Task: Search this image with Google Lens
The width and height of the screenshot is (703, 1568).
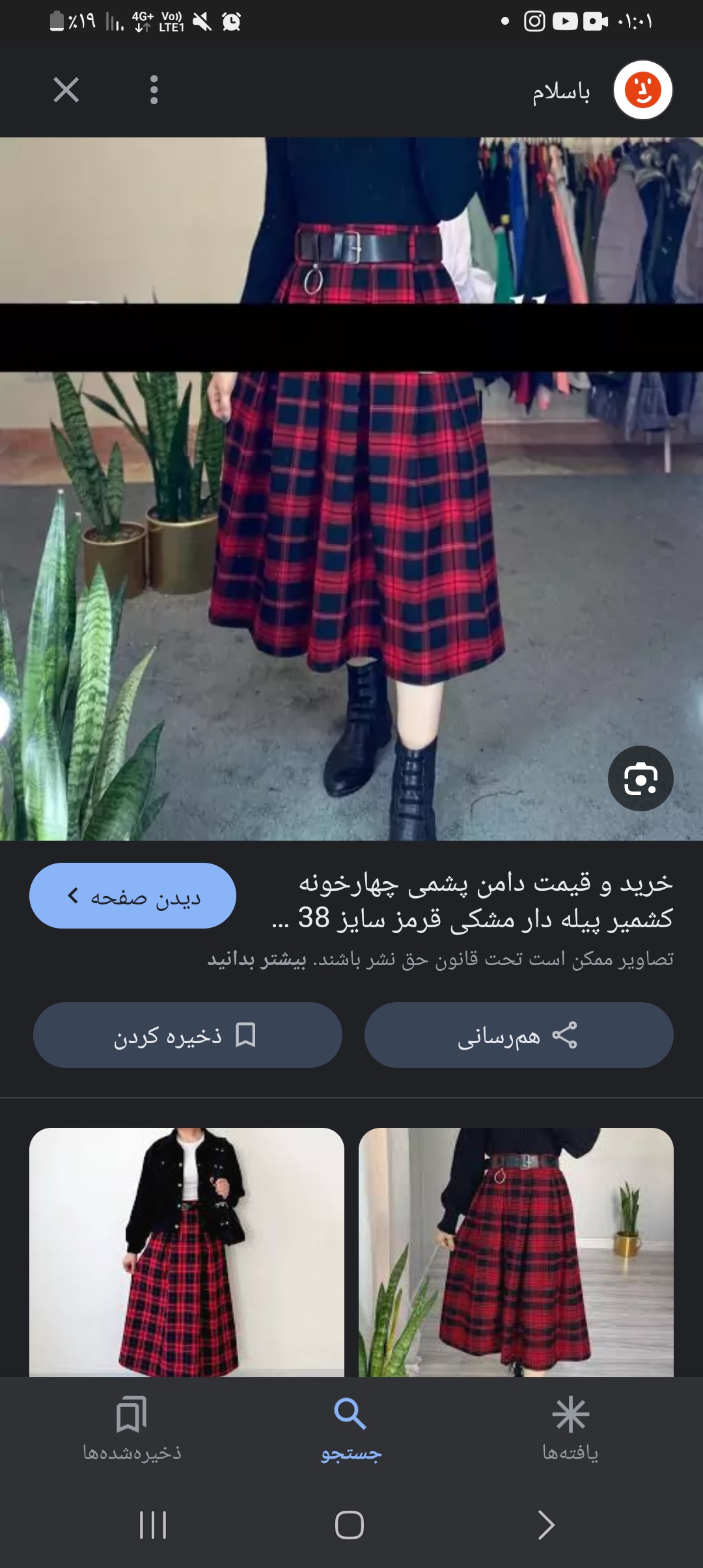Action: tap(641, 778)
